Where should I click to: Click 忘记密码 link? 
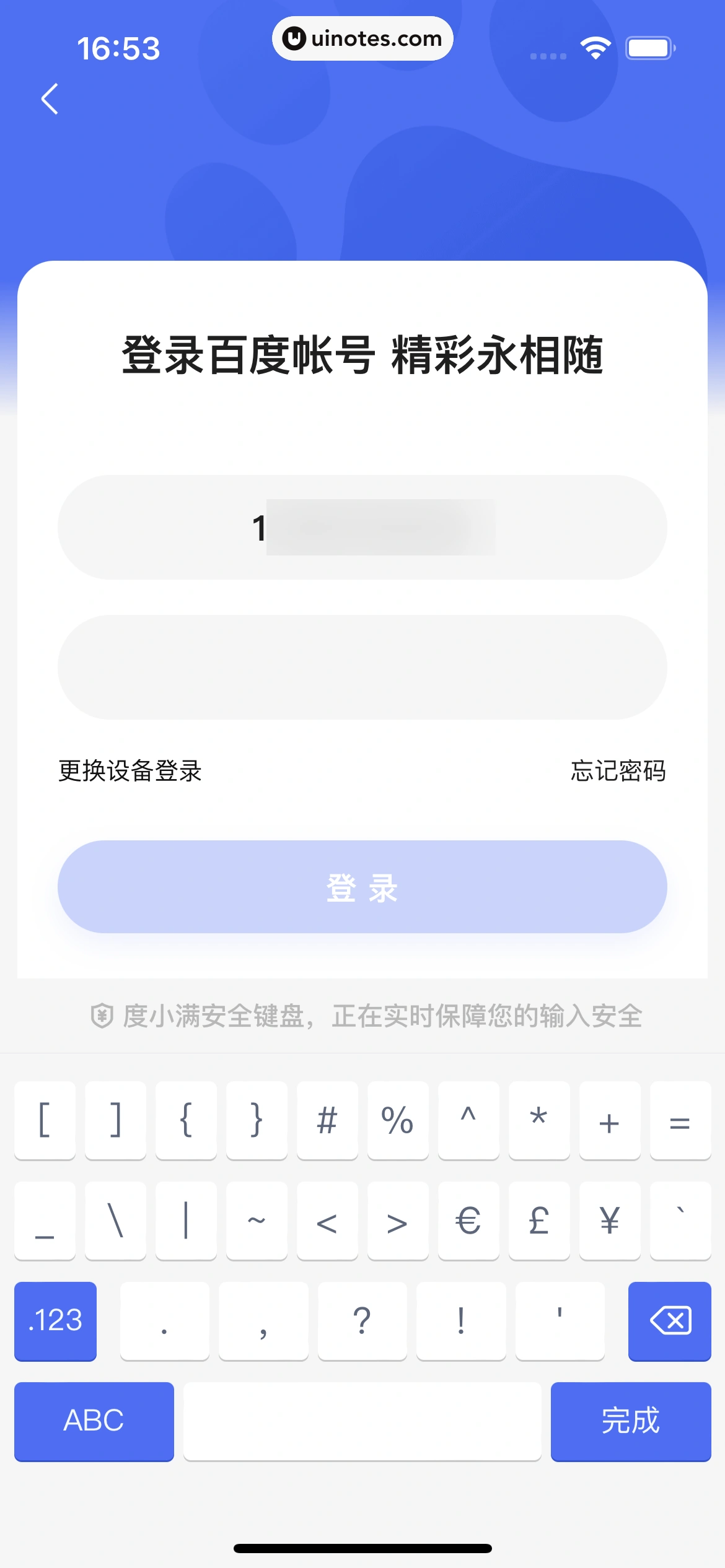click(x=618, y=772)
